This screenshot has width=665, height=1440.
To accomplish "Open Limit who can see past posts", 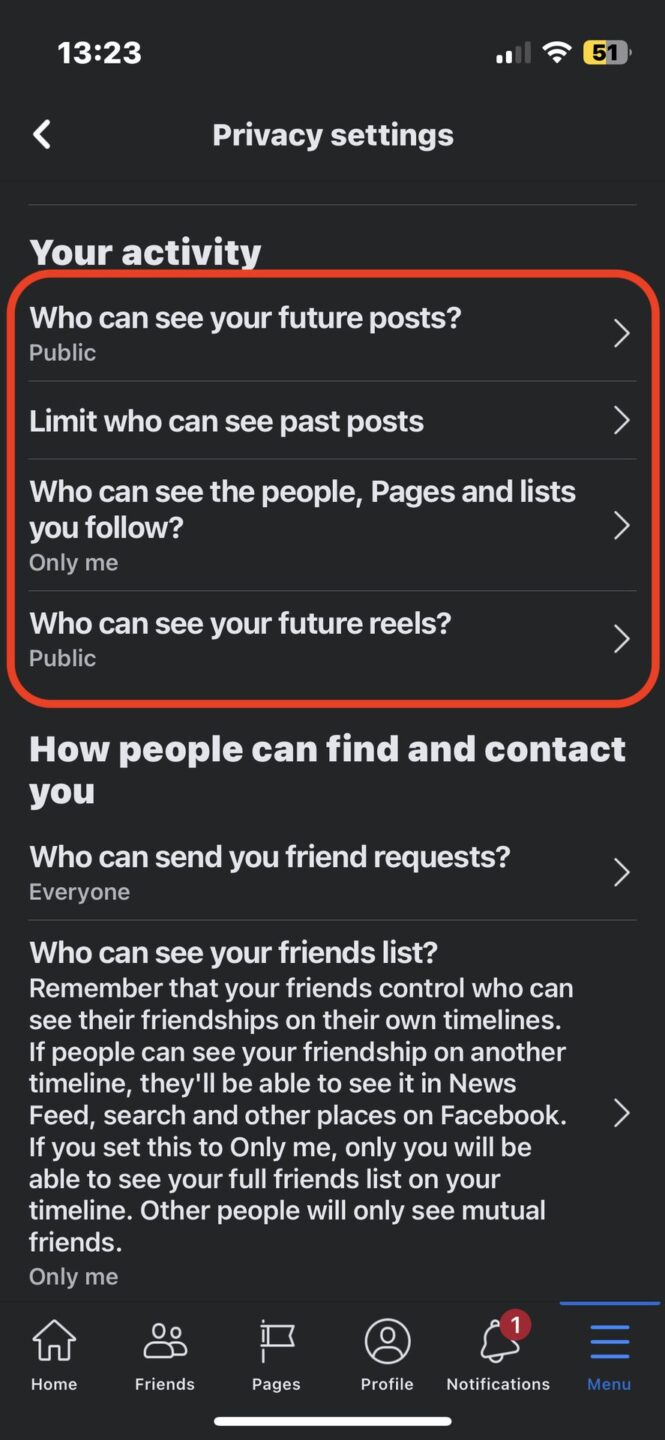I will 330,421.
